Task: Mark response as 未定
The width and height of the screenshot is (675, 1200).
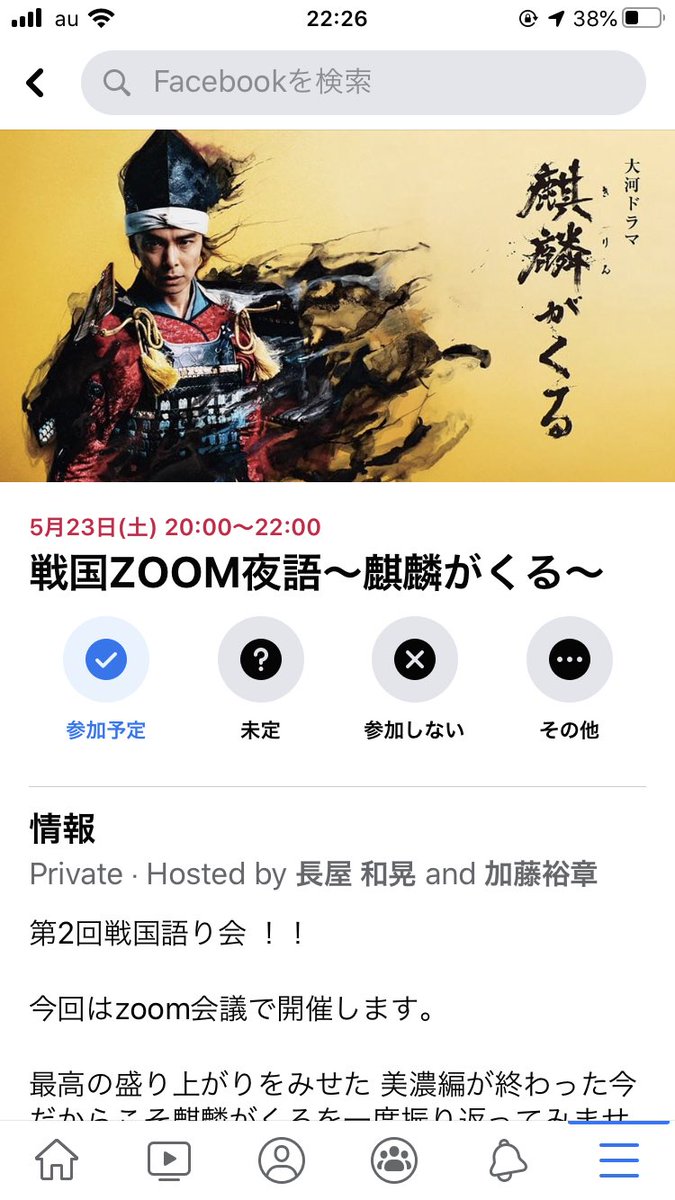Action: (260, 660)
